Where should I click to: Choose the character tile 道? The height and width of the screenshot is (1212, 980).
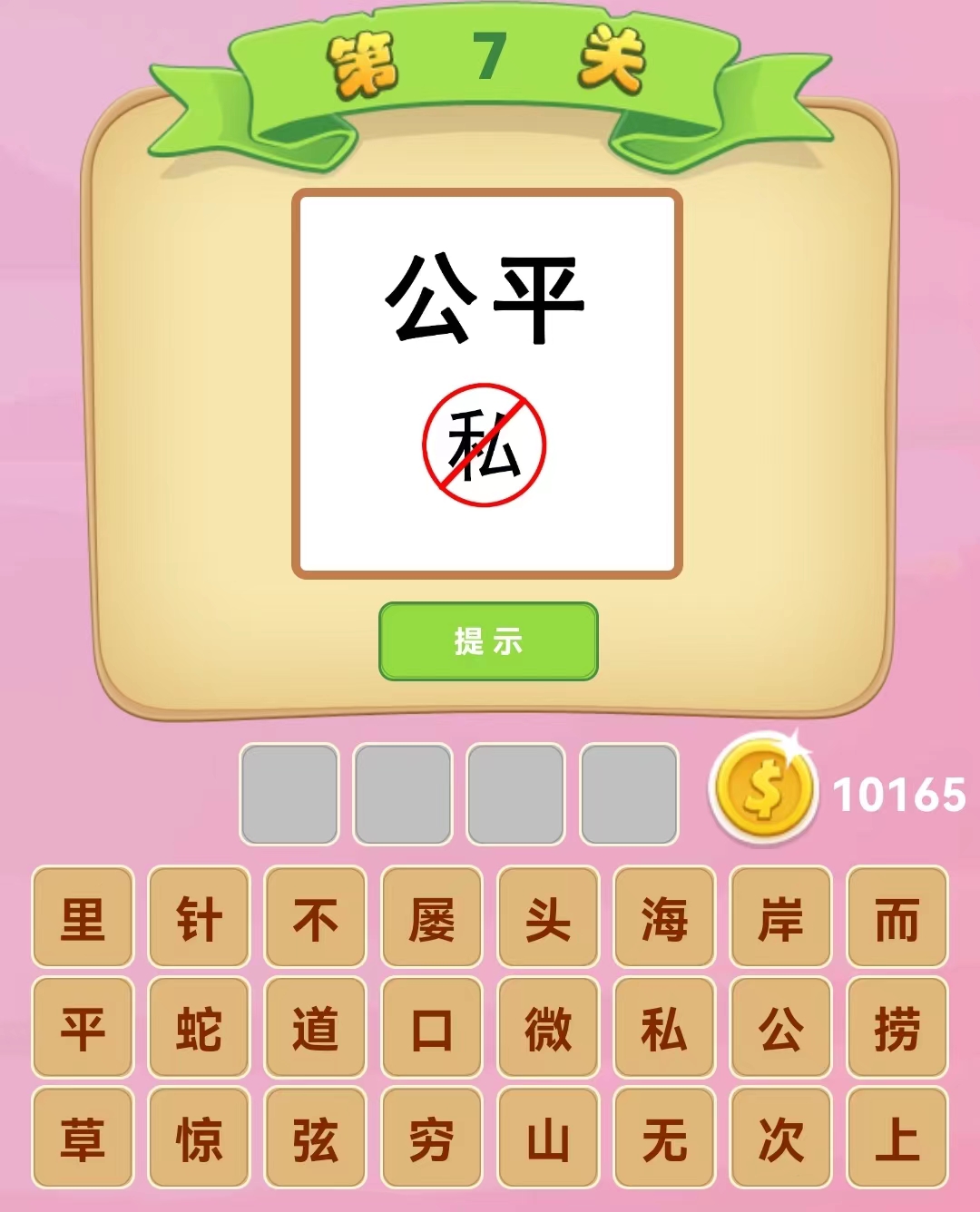point(315,1029)
